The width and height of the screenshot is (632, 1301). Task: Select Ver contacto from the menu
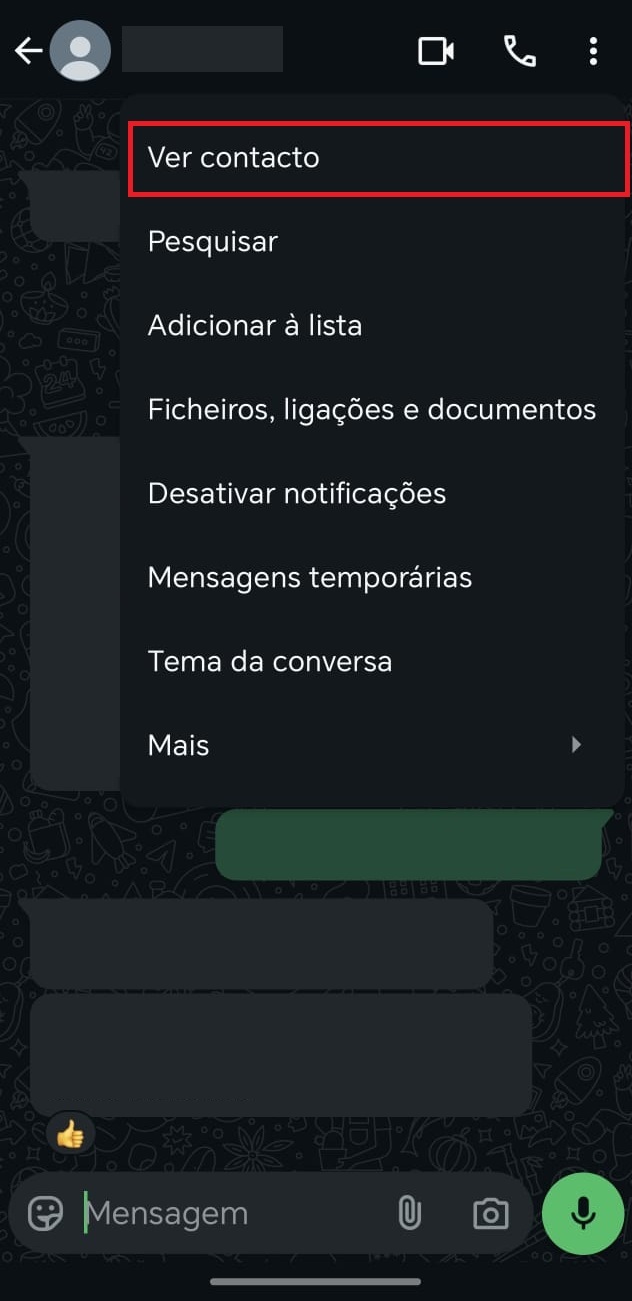372,158
